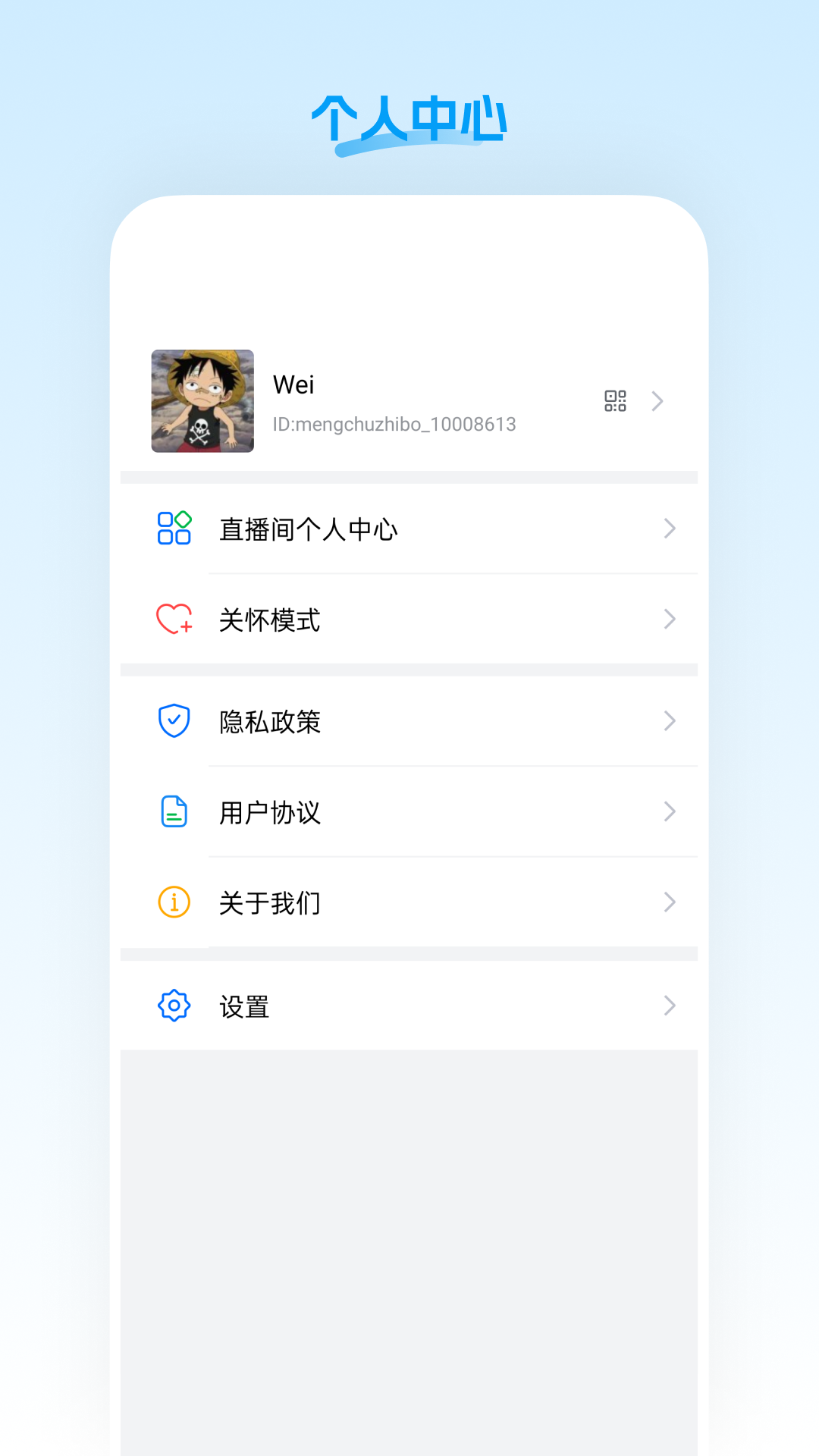
Task: Click the avatar picture of Wei
Action: tap(202, 400)
